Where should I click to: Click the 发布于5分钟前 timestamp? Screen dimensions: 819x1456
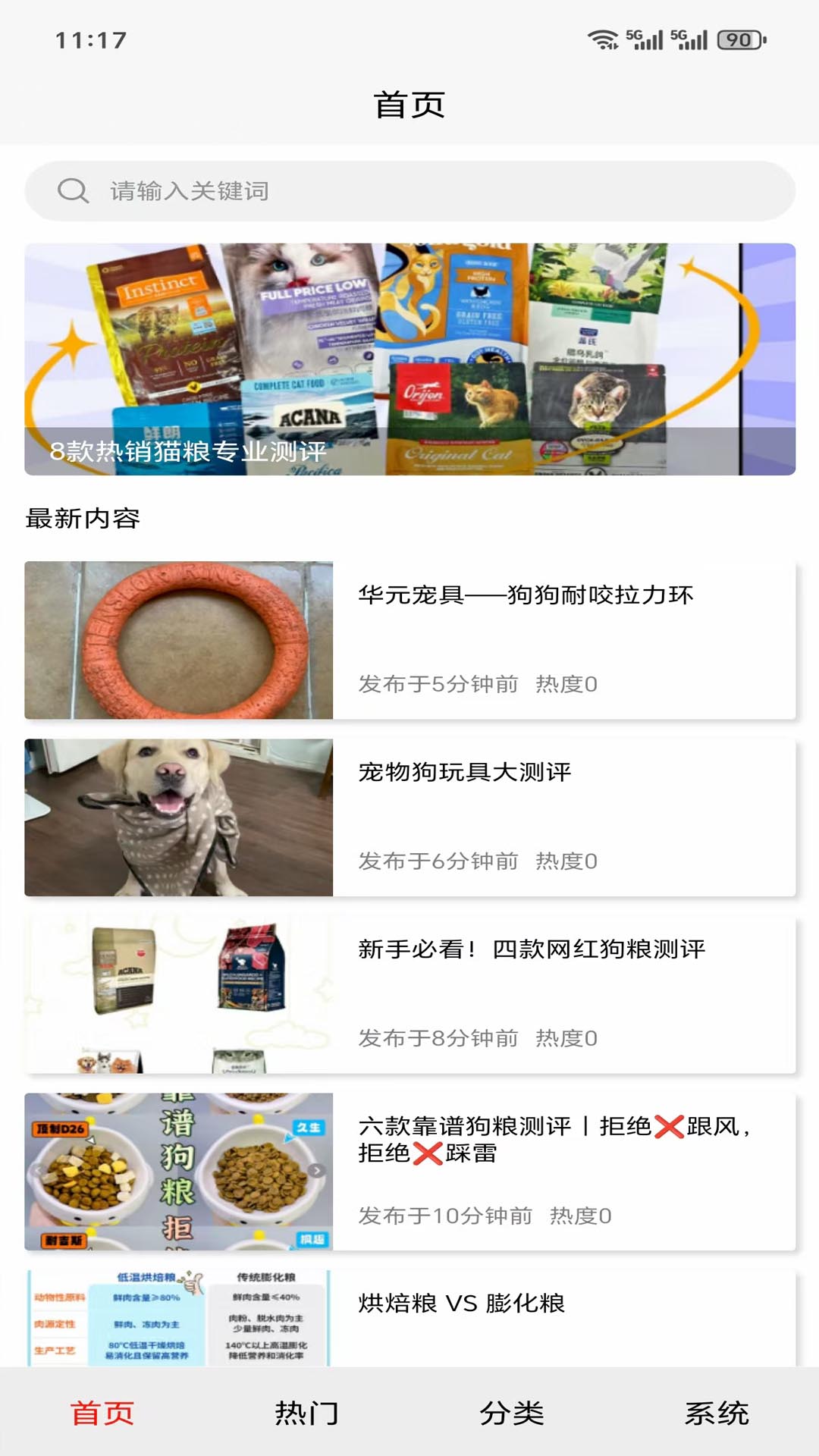(x=438, y=684)
